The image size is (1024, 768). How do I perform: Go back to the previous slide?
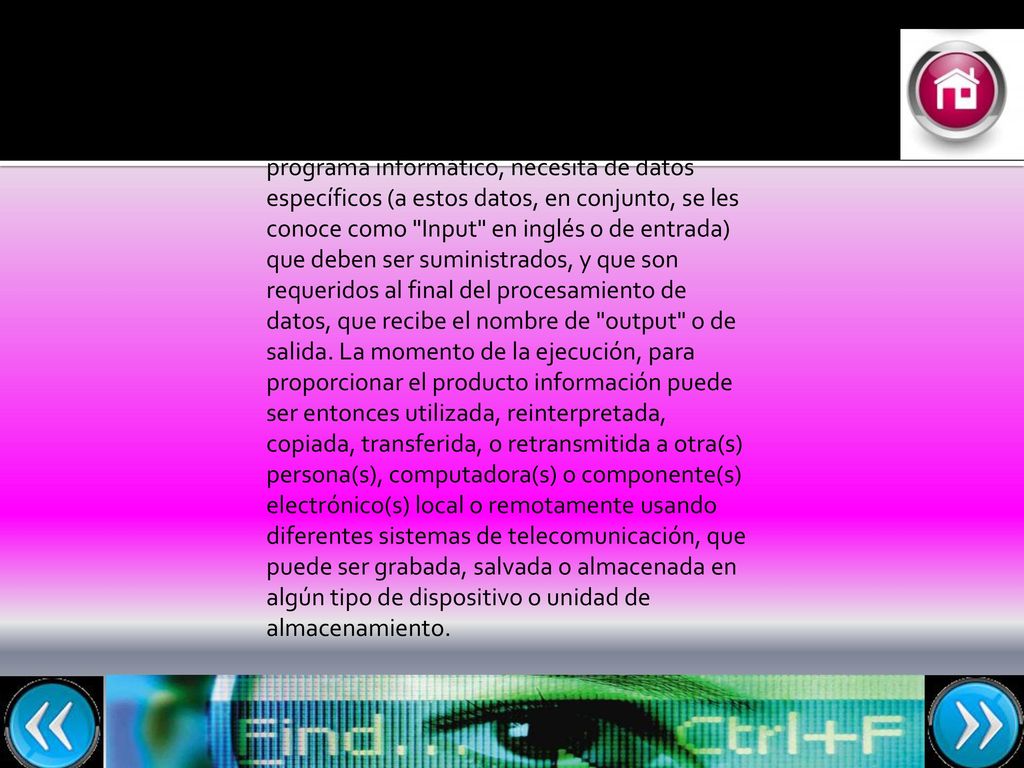tap(51, 724)
